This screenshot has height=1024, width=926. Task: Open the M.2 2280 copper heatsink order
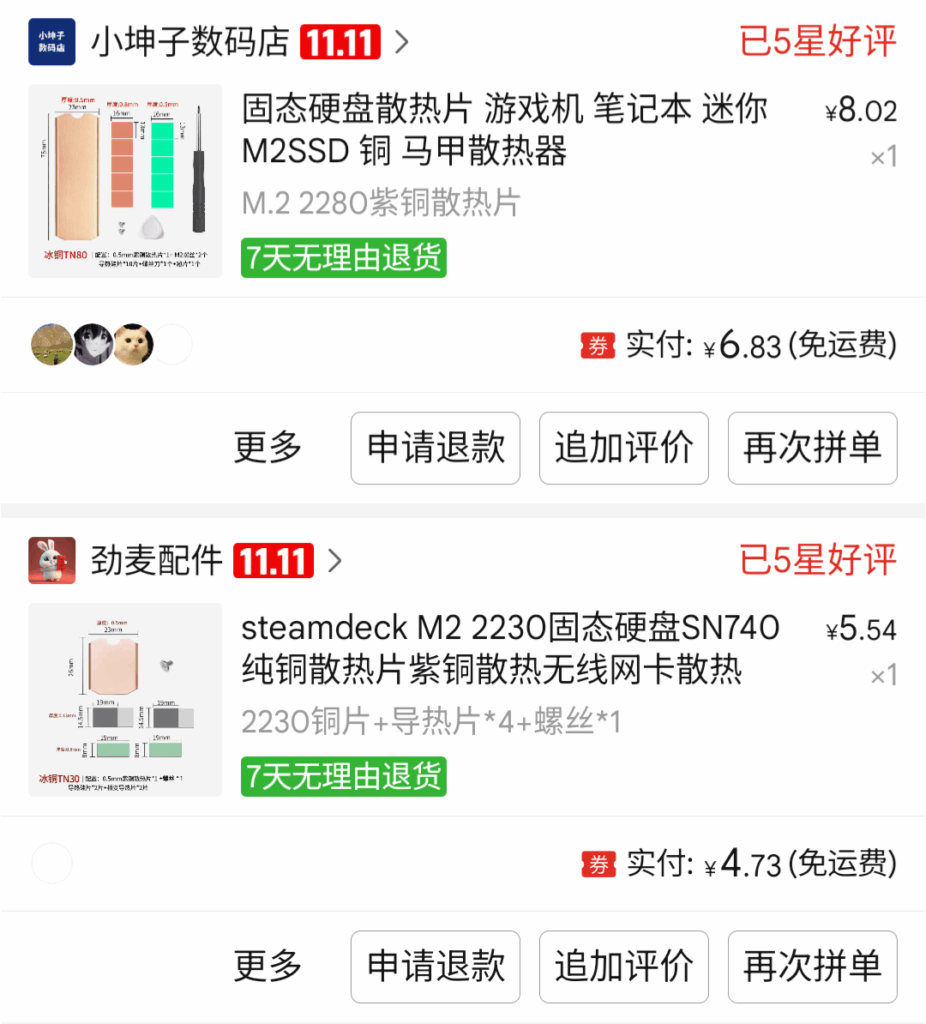click(x=504, y=130)
